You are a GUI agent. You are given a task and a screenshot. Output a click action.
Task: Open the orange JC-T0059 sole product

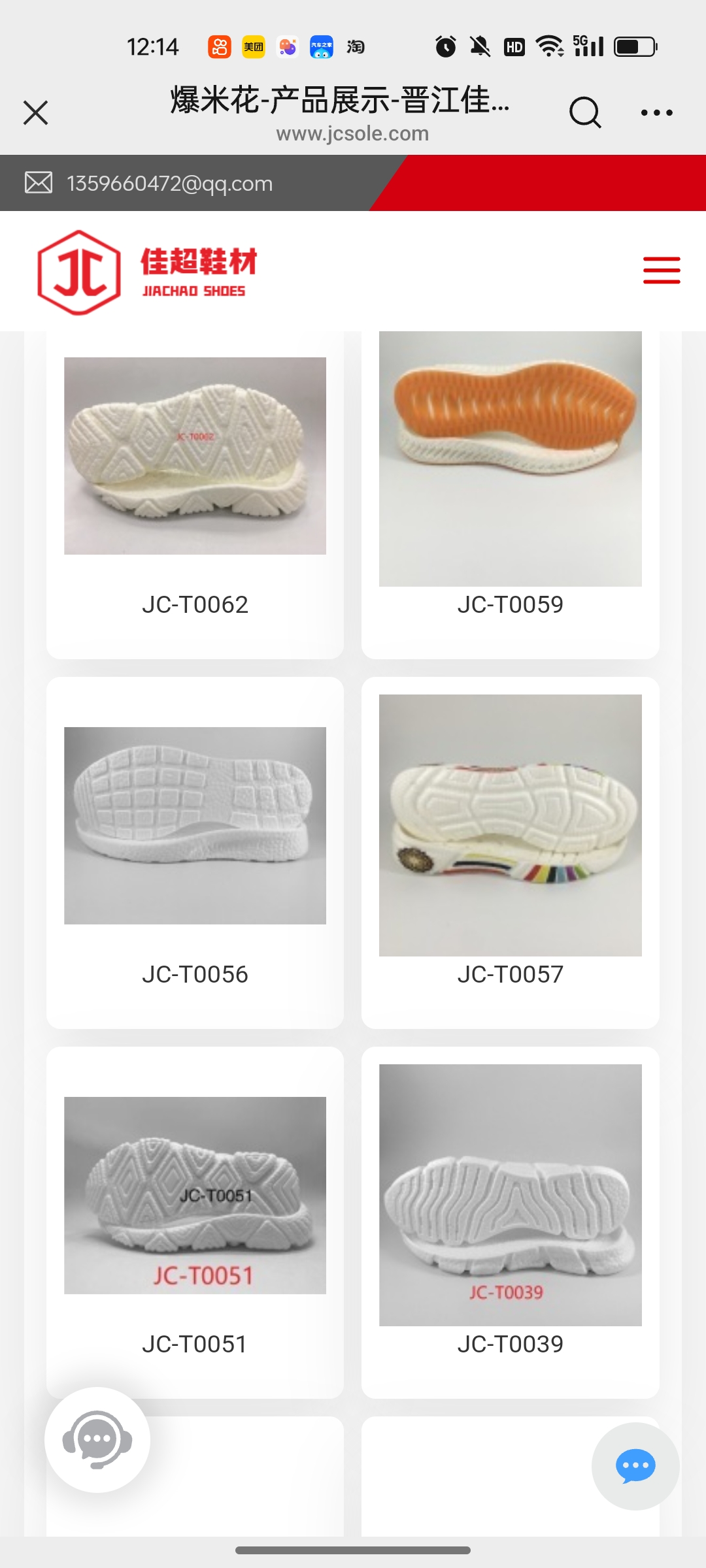click(510, 457)
